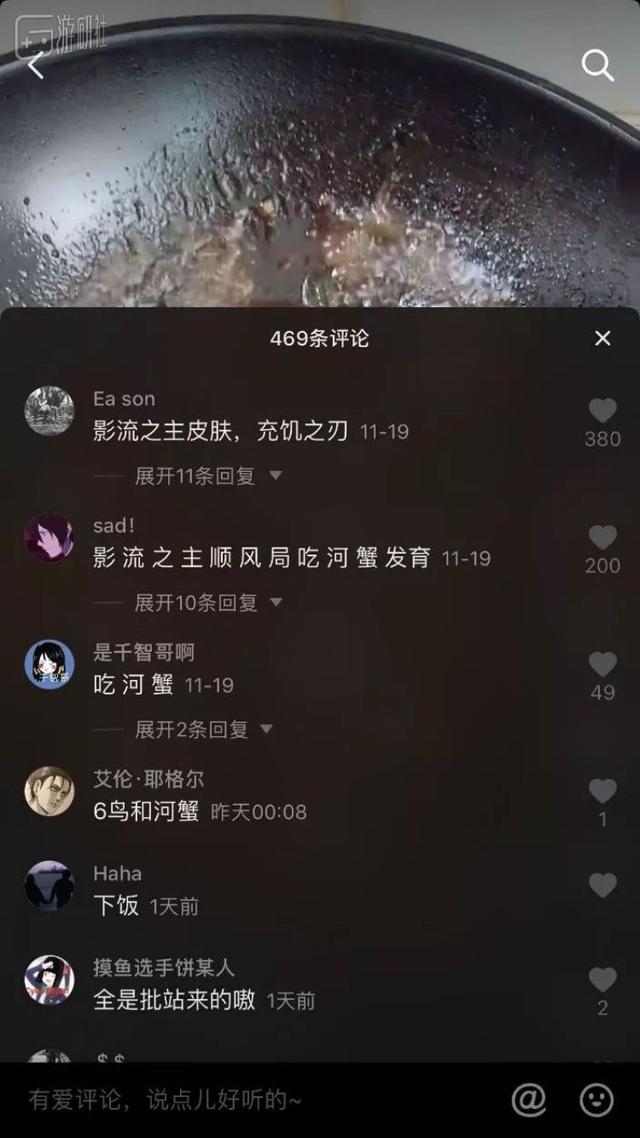This screenshot has width=640, height=1138.
Task: Mention someone with the @ icon
Action: click(529, 1100)
